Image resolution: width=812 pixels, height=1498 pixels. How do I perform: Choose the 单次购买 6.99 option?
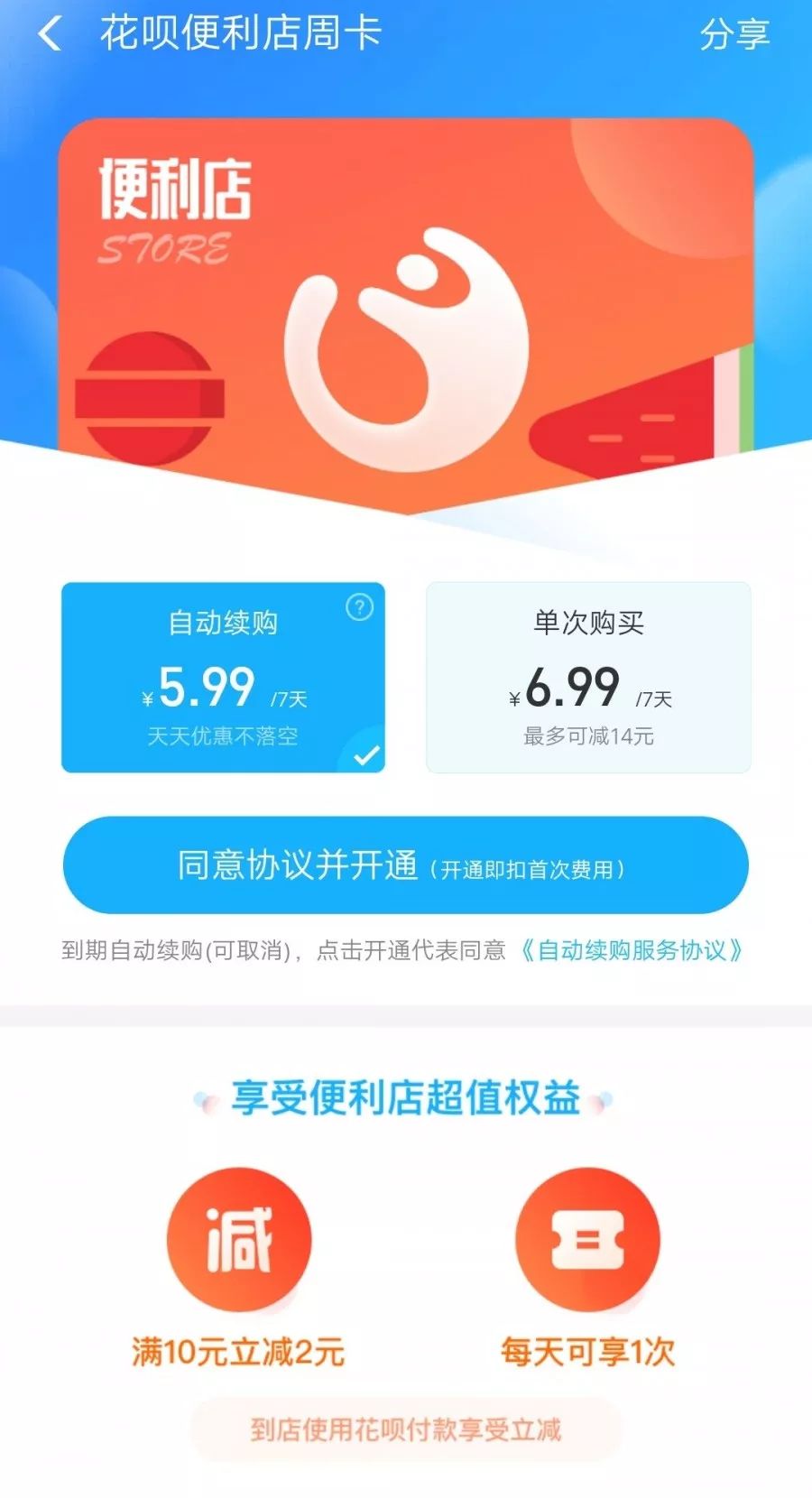pos(588,678)
